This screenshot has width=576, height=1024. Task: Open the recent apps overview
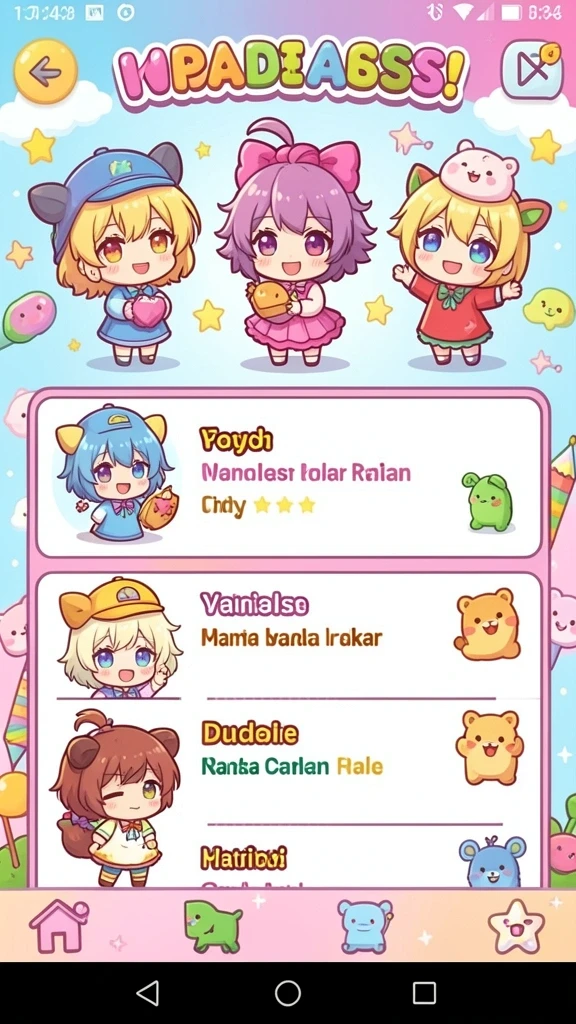424,993
